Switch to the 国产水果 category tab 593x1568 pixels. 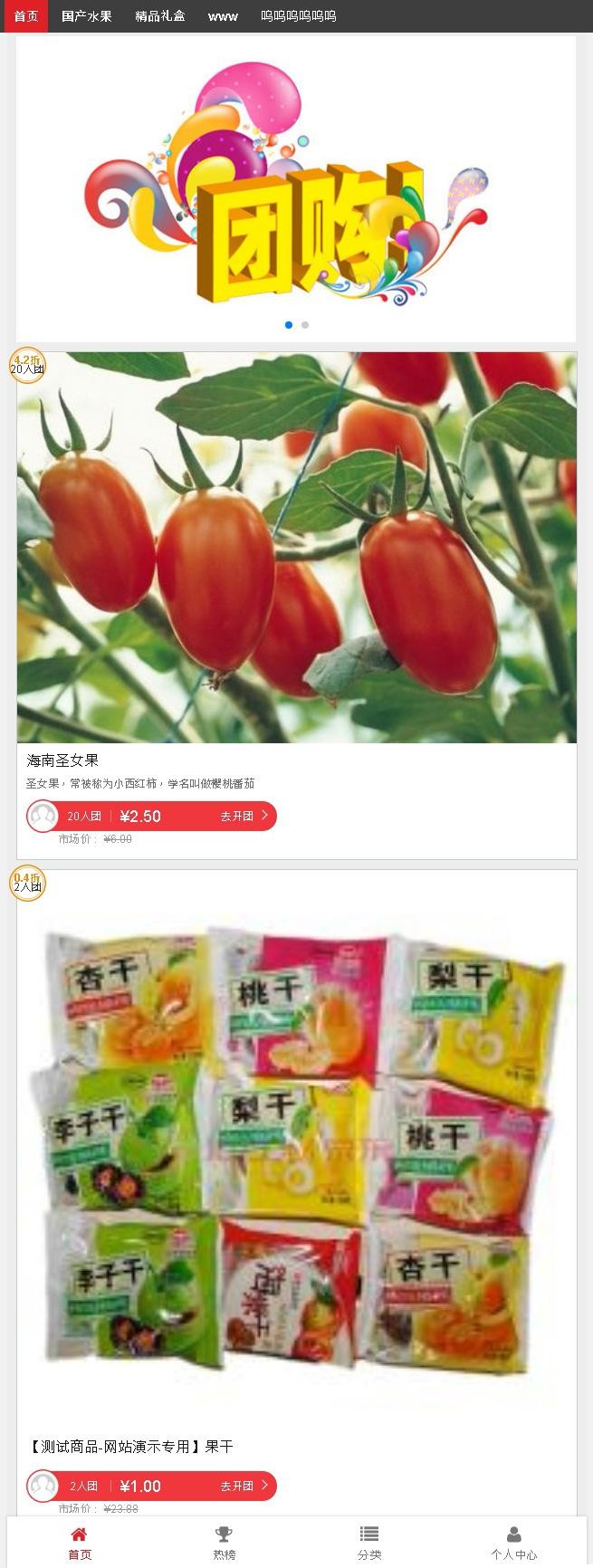click(87, 16)
